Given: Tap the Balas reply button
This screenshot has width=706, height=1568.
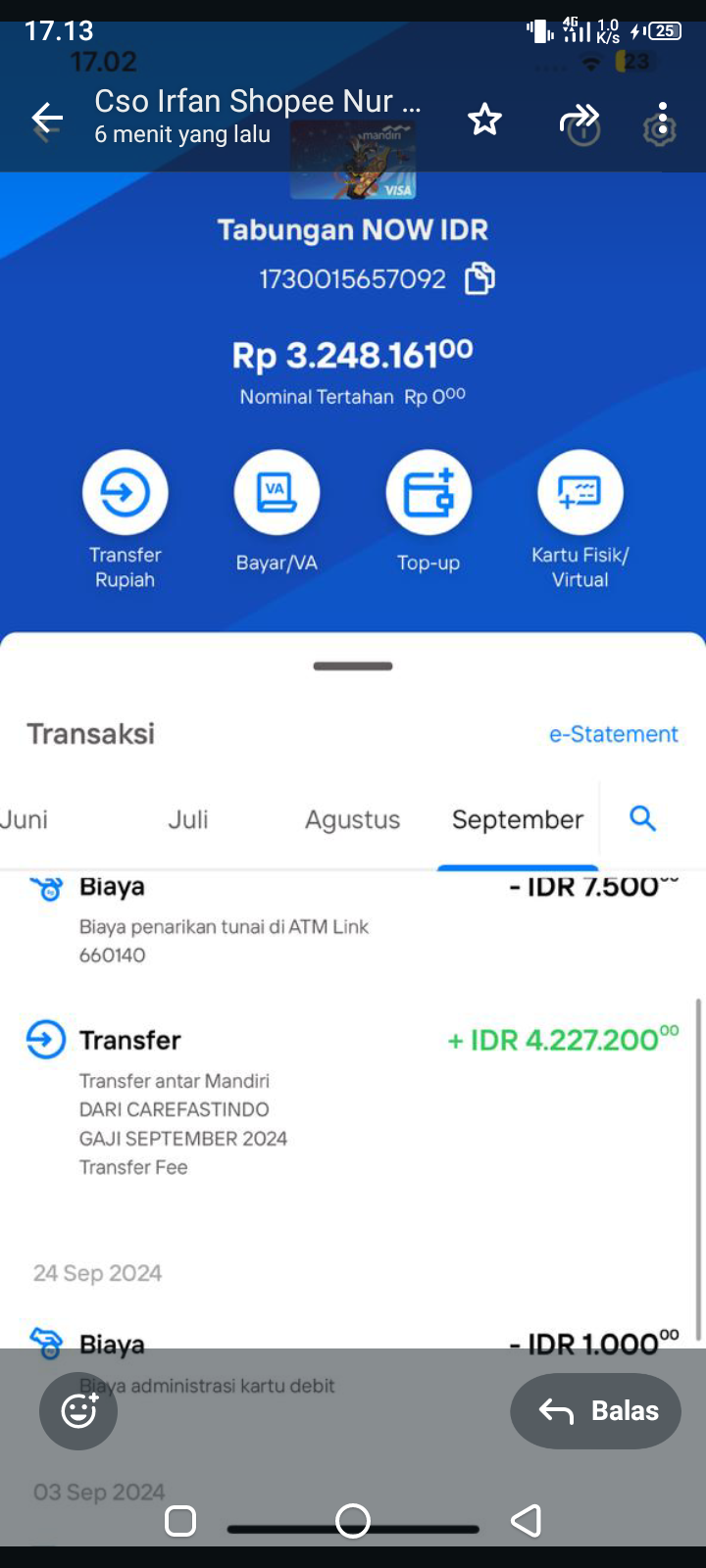Looking at the screenshot, I should 595,1411.
